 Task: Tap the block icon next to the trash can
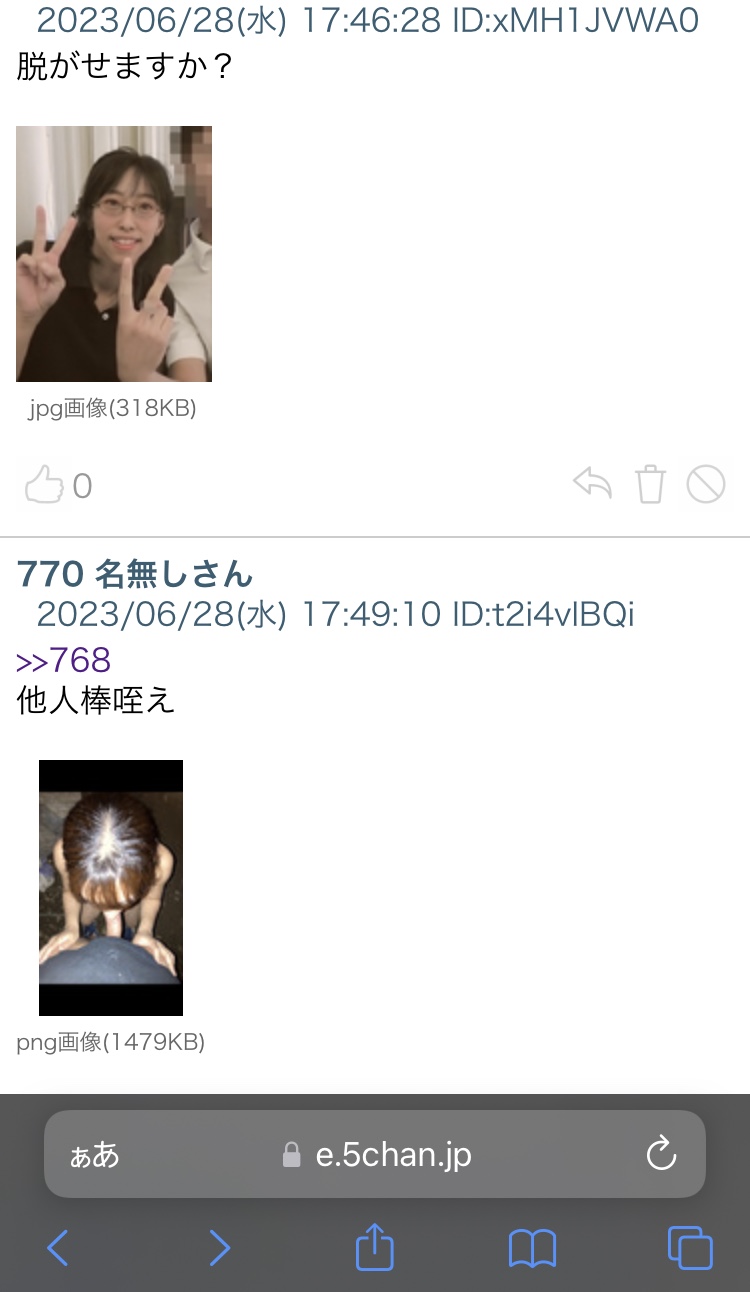tap(706, 483)
